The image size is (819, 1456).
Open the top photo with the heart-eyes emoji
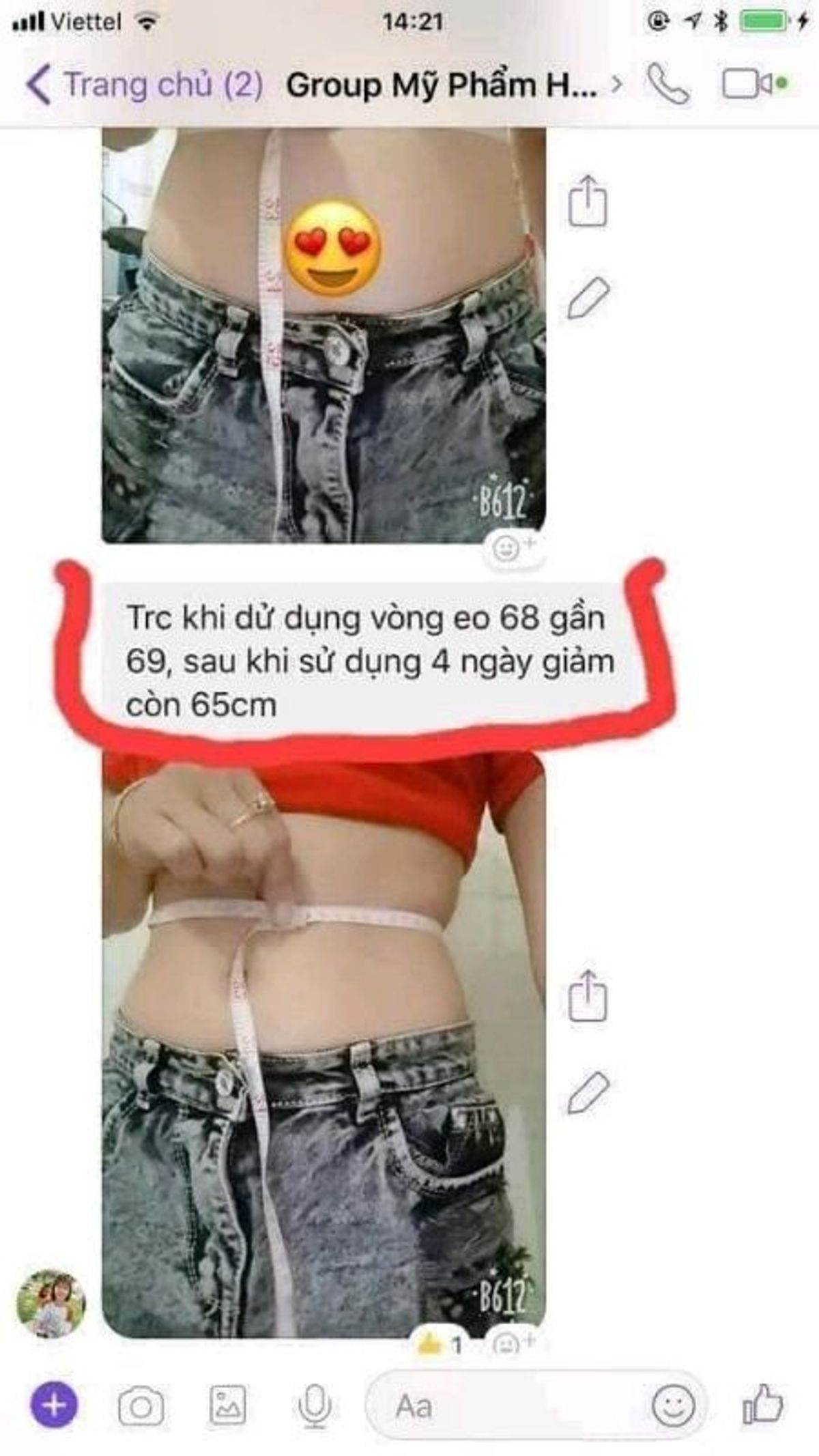click(x=324, y=334)
